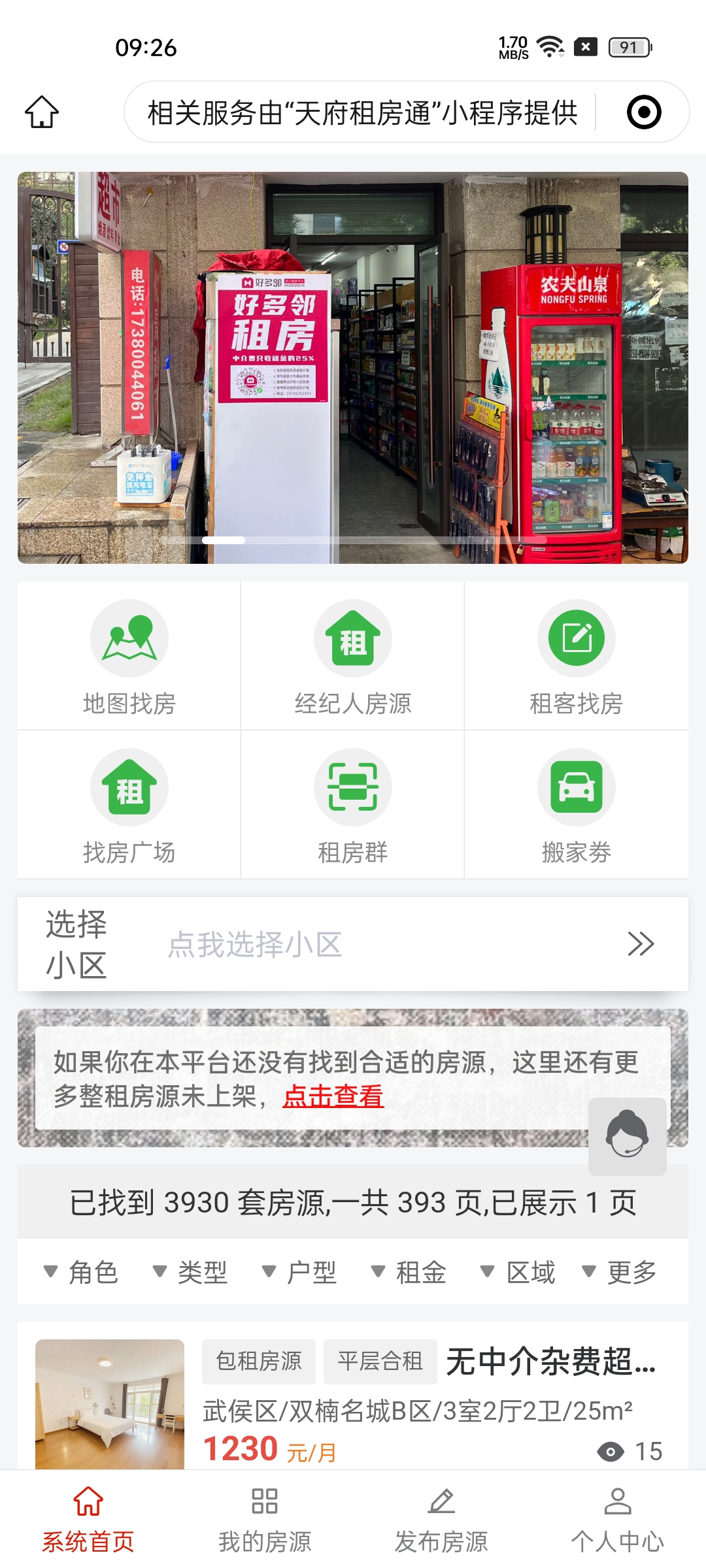Go to the mini program home icon
706x1568 pixels.
coord(42,112)
